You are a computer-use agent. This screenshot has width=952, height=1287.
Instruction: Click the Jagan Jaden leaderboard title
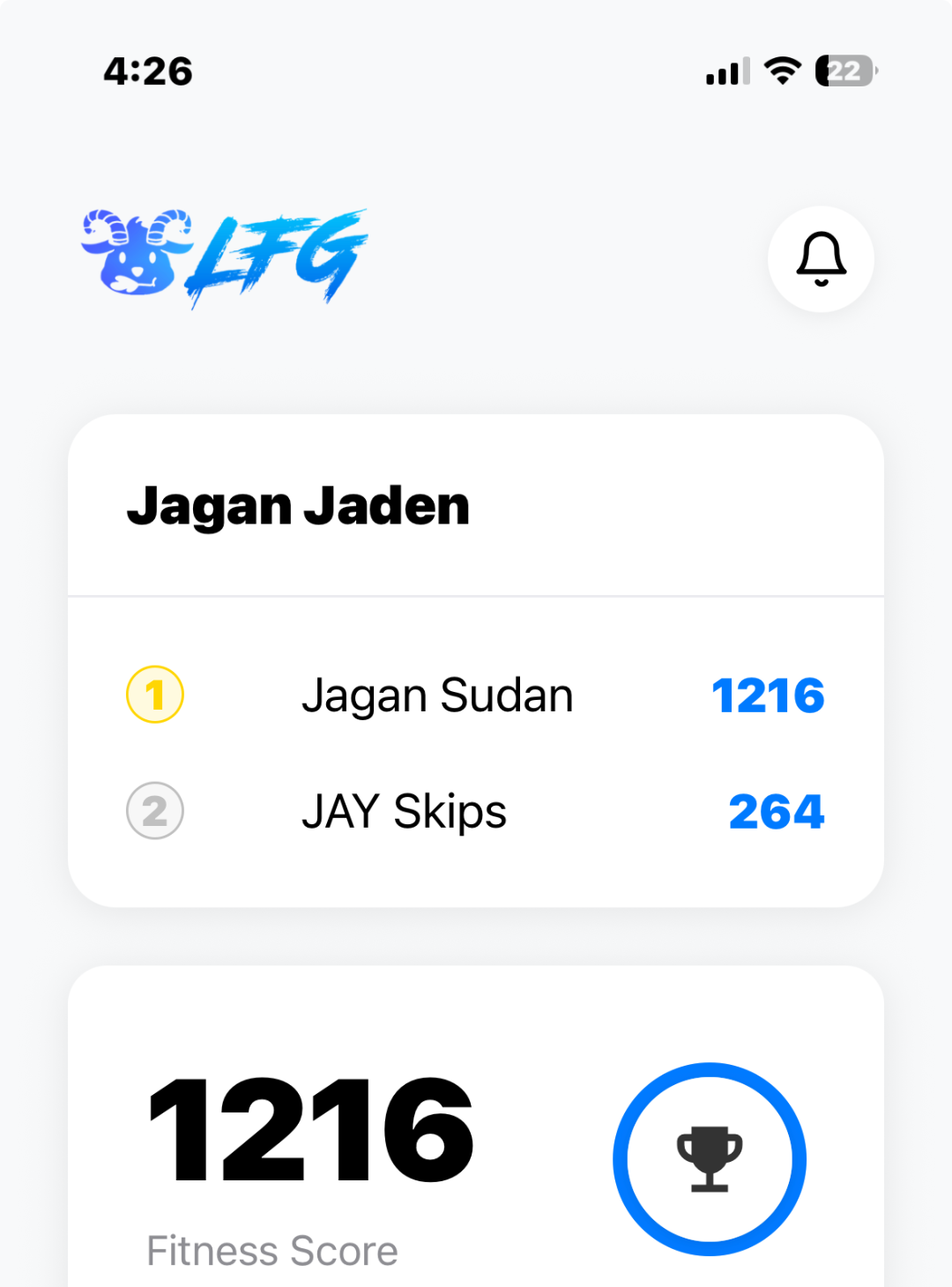pos(300,504)
